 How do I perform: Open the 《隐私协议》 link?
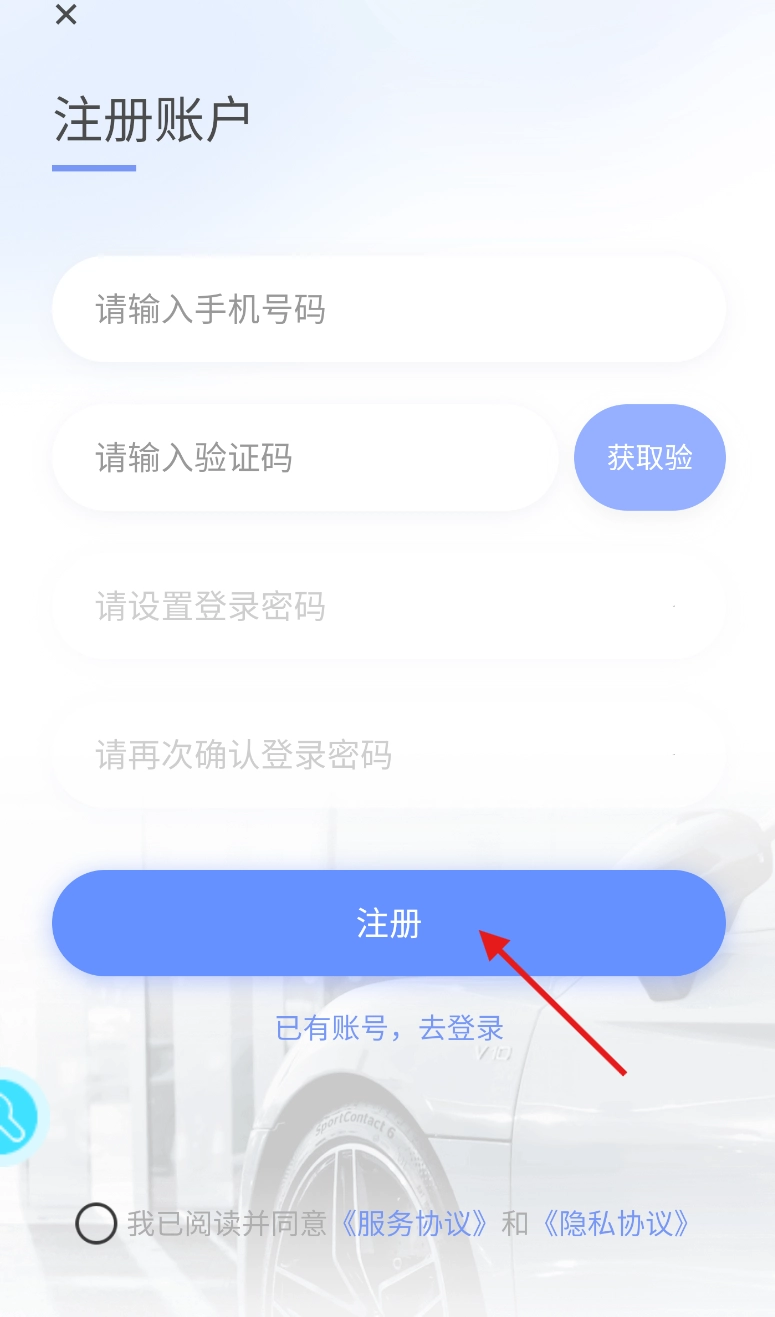[615, 1223]
